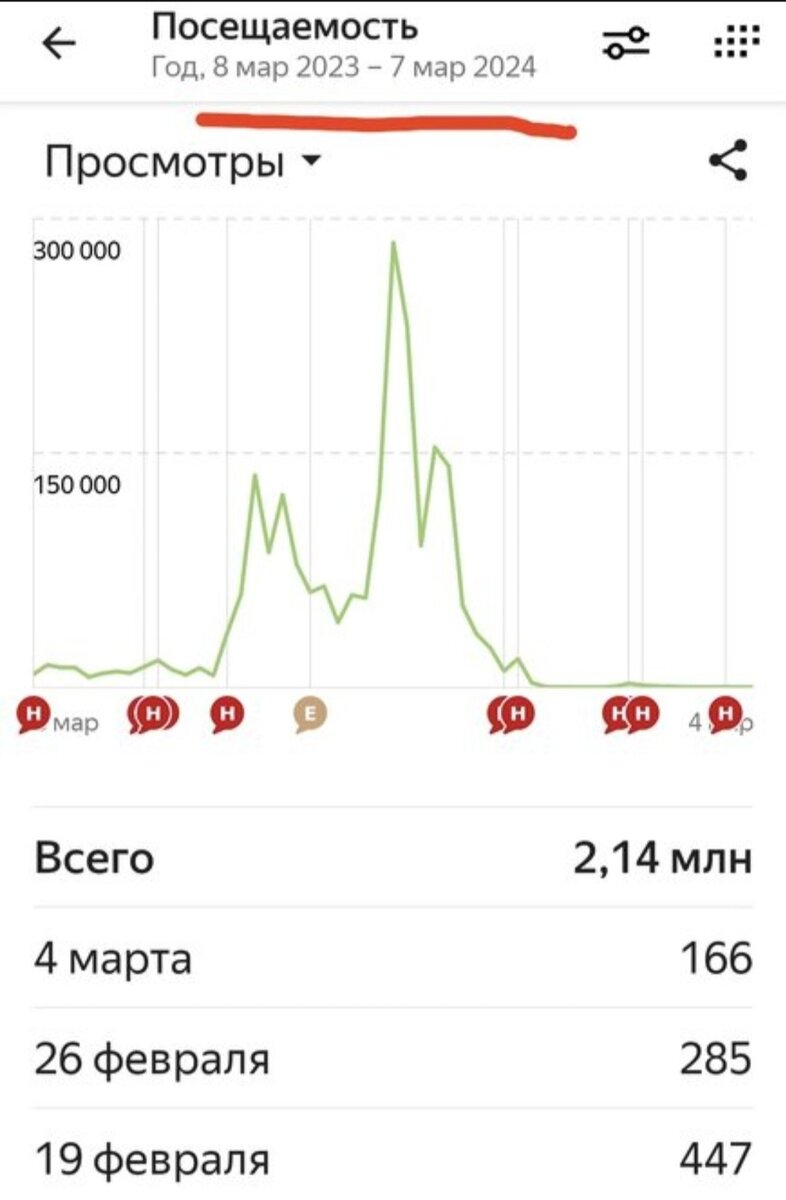Click the total value 2,14 млн
Image resolution: width=786 pixels, height=1200 pixels.
[662, 856]
